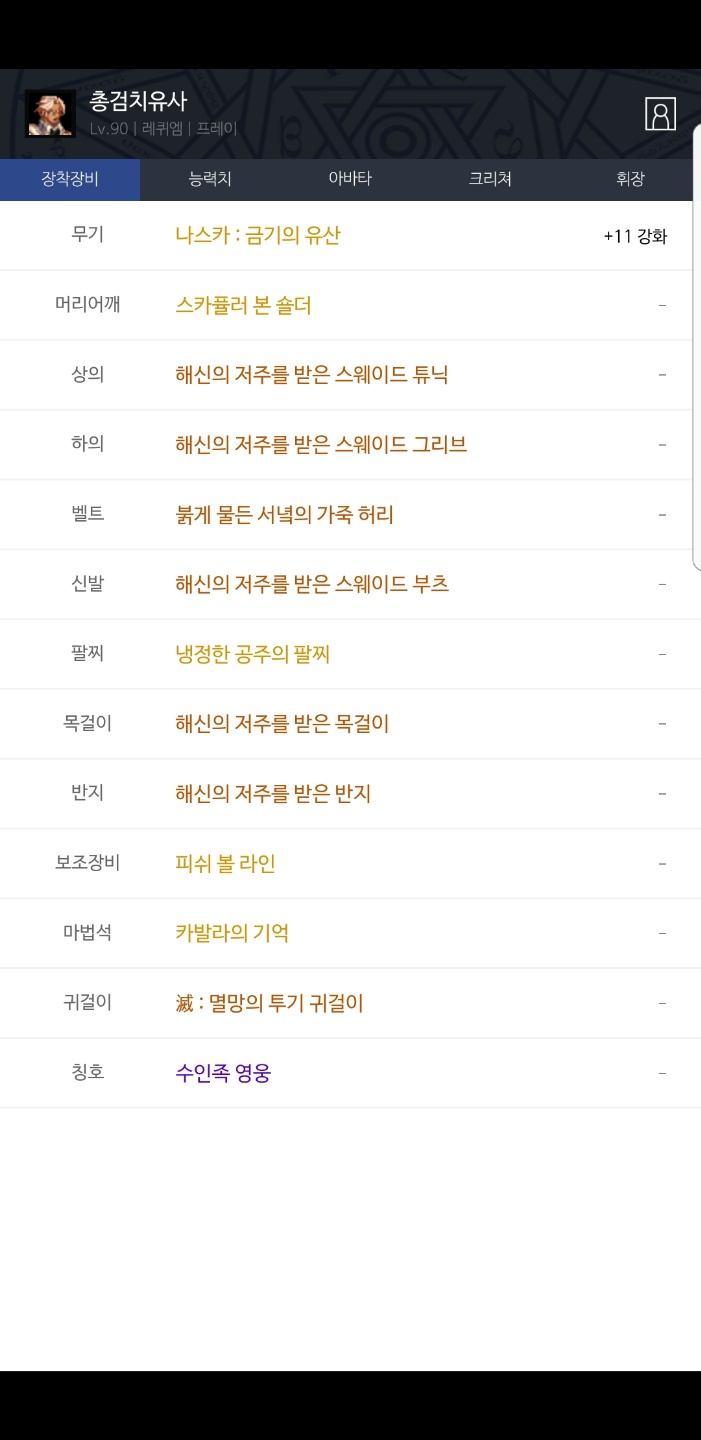Viewport: 701px width, 1440px height.
Task: Switch to the 휘장 tab
Action: pos(630,180)
